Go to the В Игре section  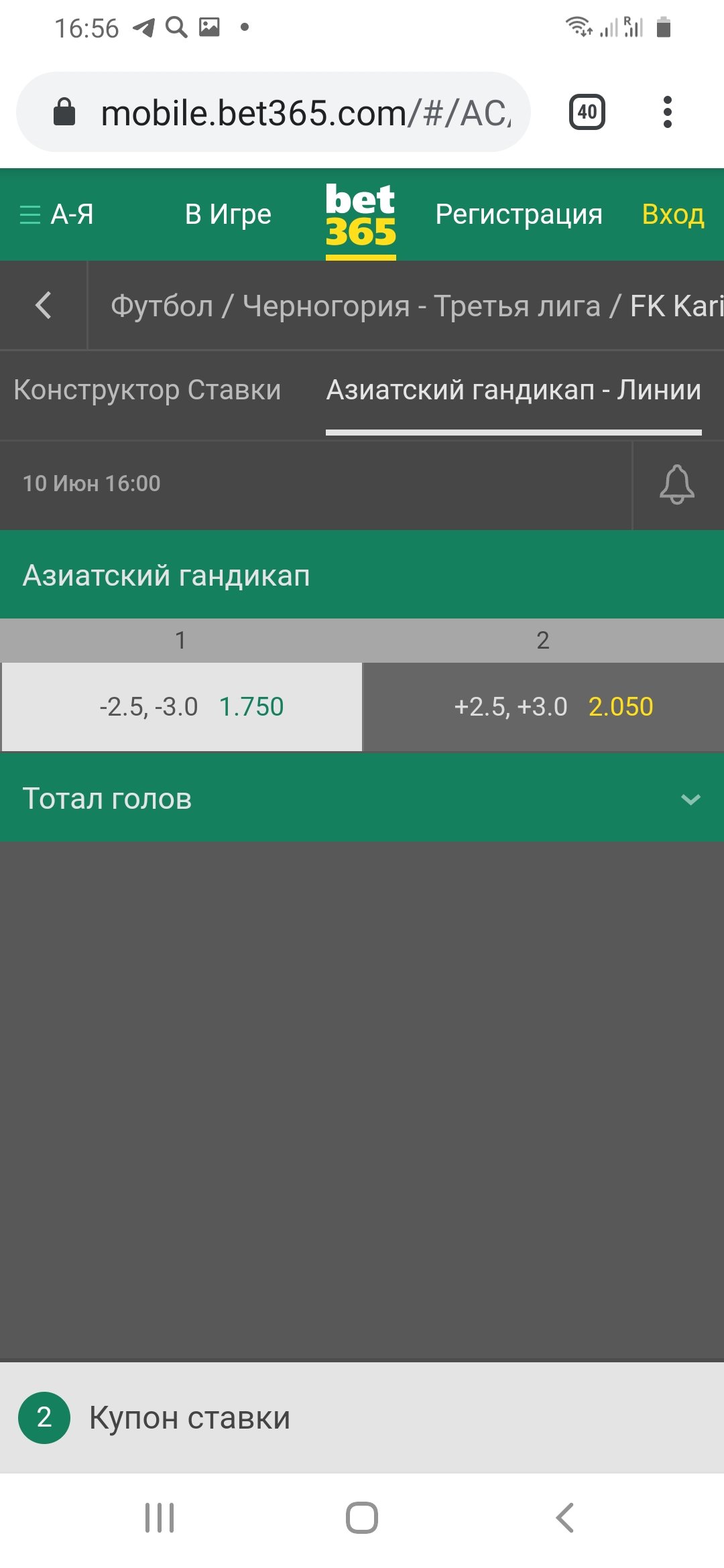click(228, 214)
